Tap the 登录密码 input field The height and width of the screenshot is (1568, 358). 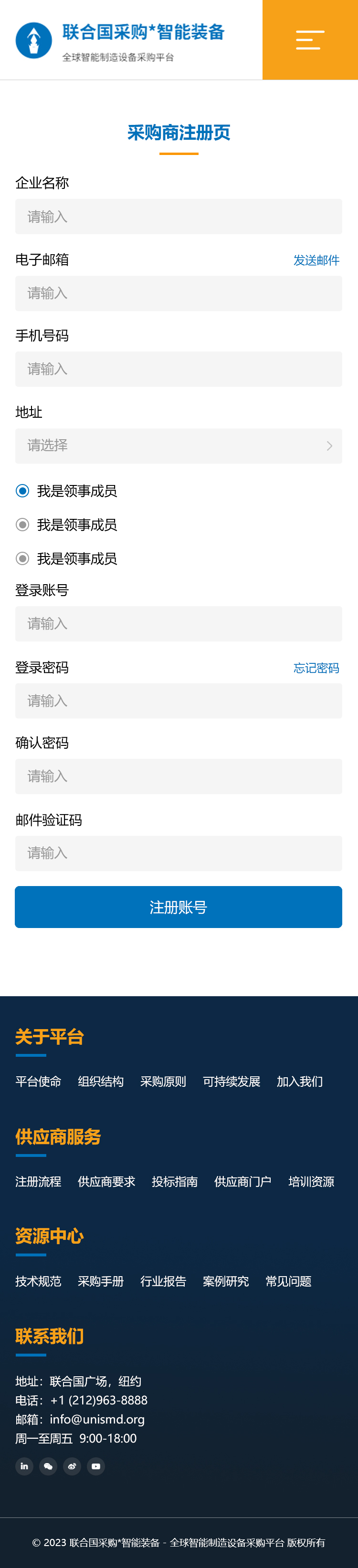(179, 701)
